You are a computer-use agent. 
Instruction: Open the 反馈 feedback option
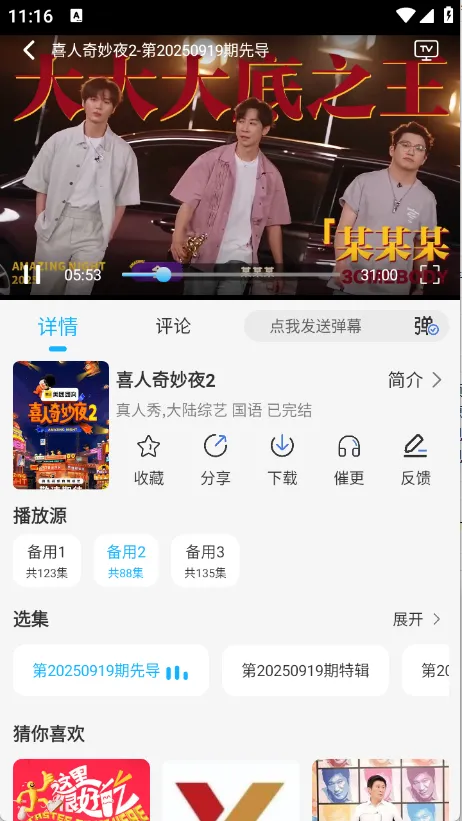(415, 460)
